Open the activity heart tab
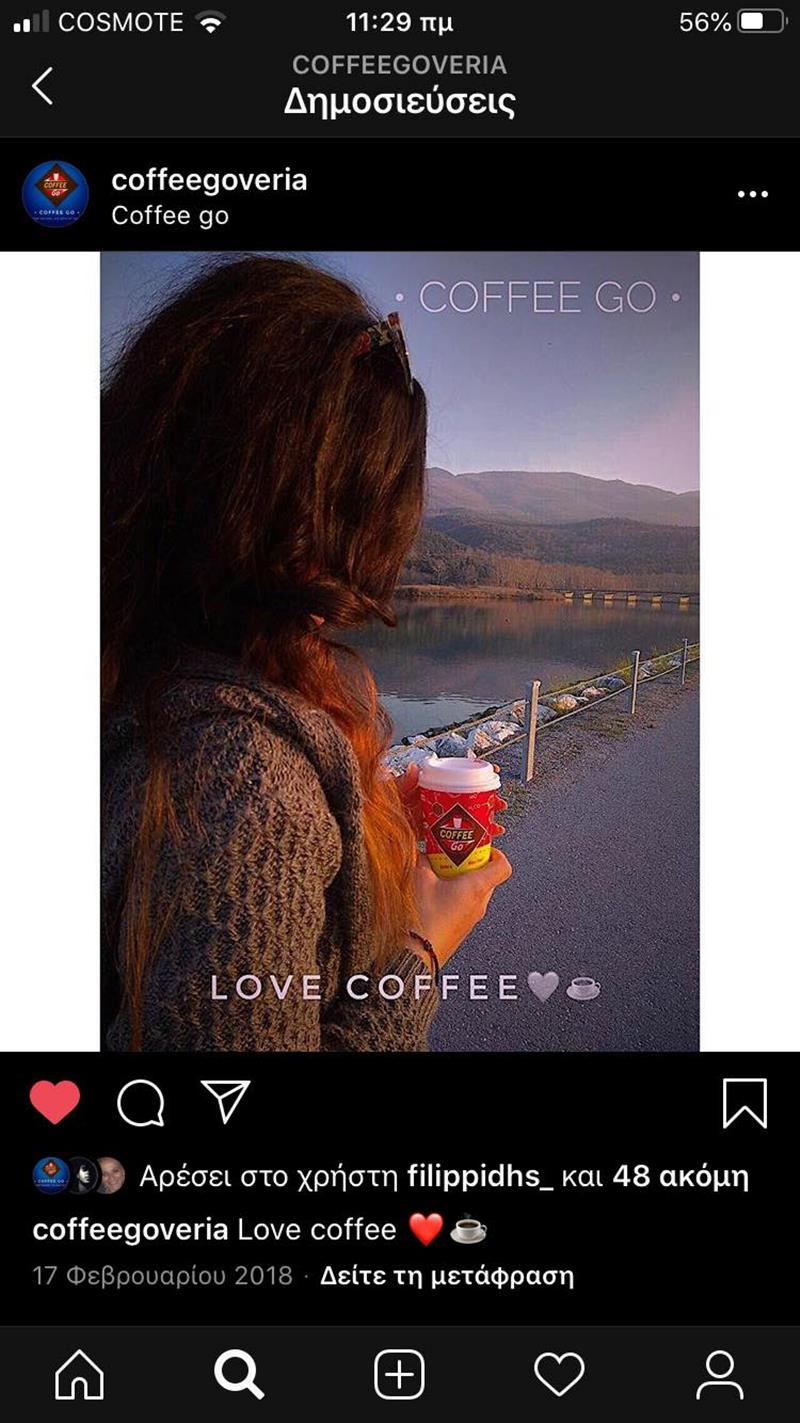This screenshot has height=1423, width=800. tap(559, 1375)
